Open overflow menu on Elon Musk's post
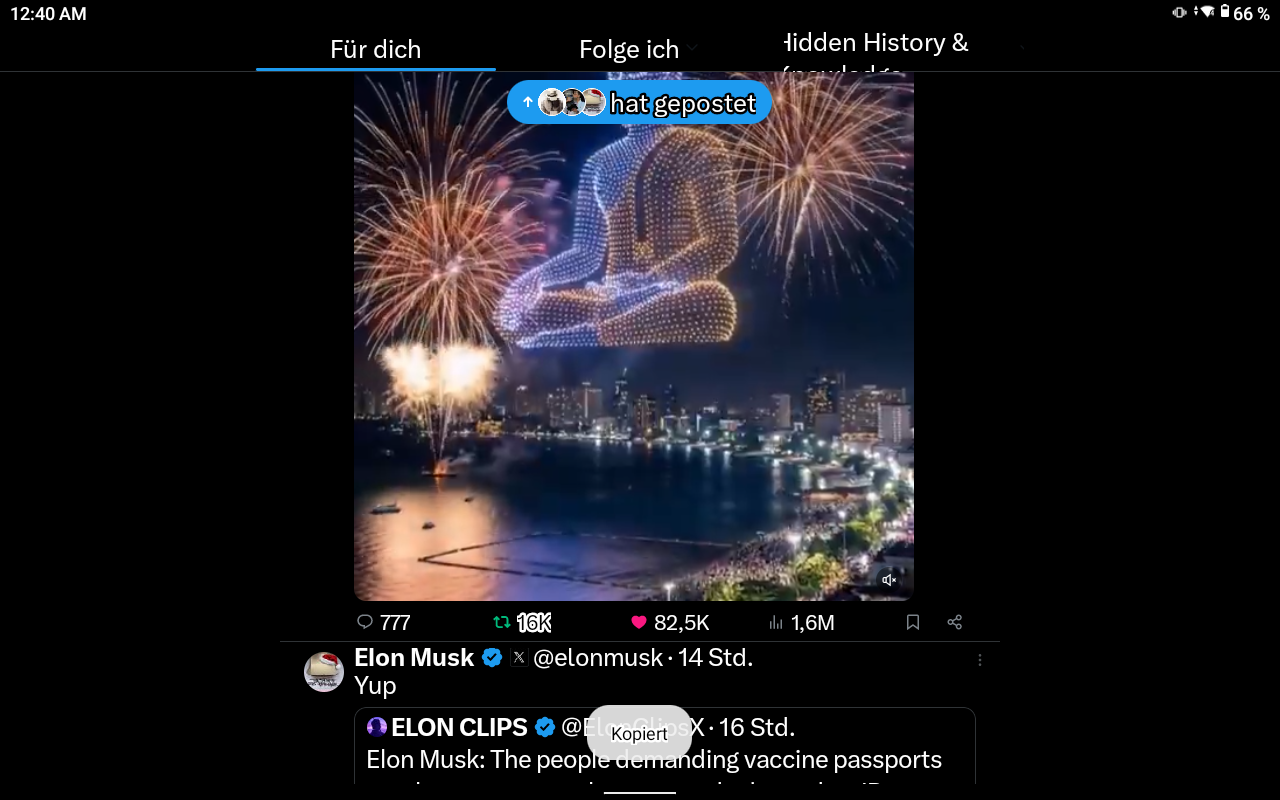The image size is (1280, 800). [x=980, y=660]
